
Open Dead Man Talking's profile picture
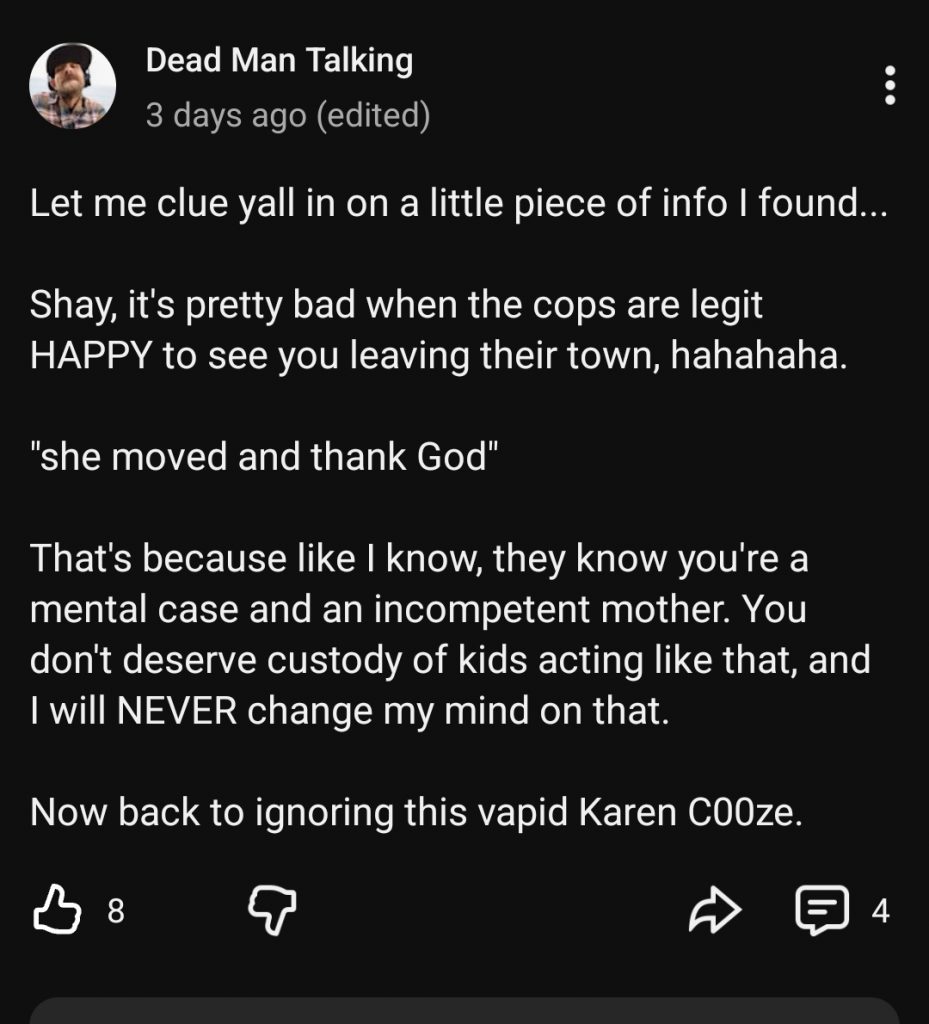[x=72, y=86]
